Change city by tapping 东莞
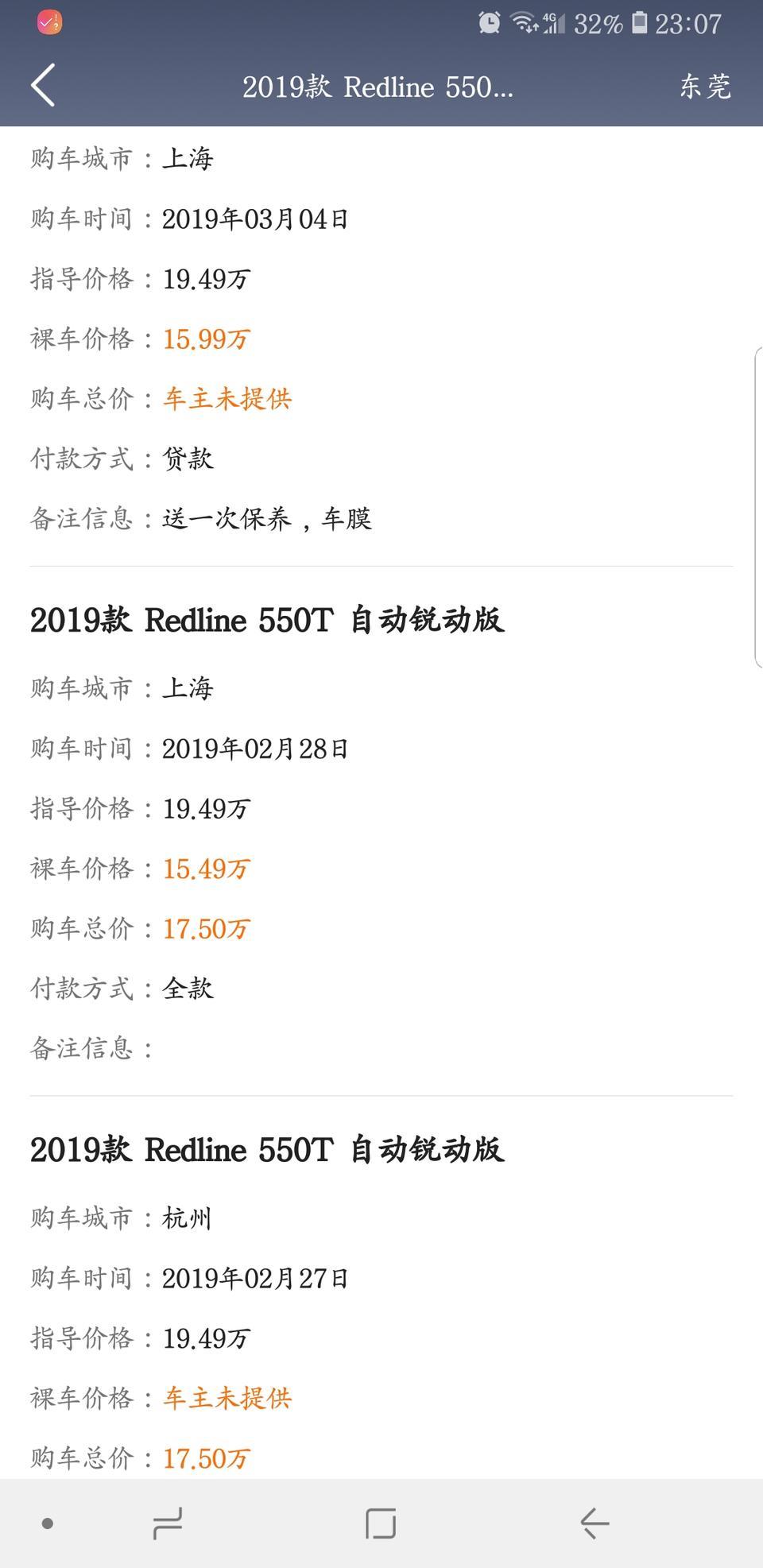763x1568 pixels. (x=705, y=86)
